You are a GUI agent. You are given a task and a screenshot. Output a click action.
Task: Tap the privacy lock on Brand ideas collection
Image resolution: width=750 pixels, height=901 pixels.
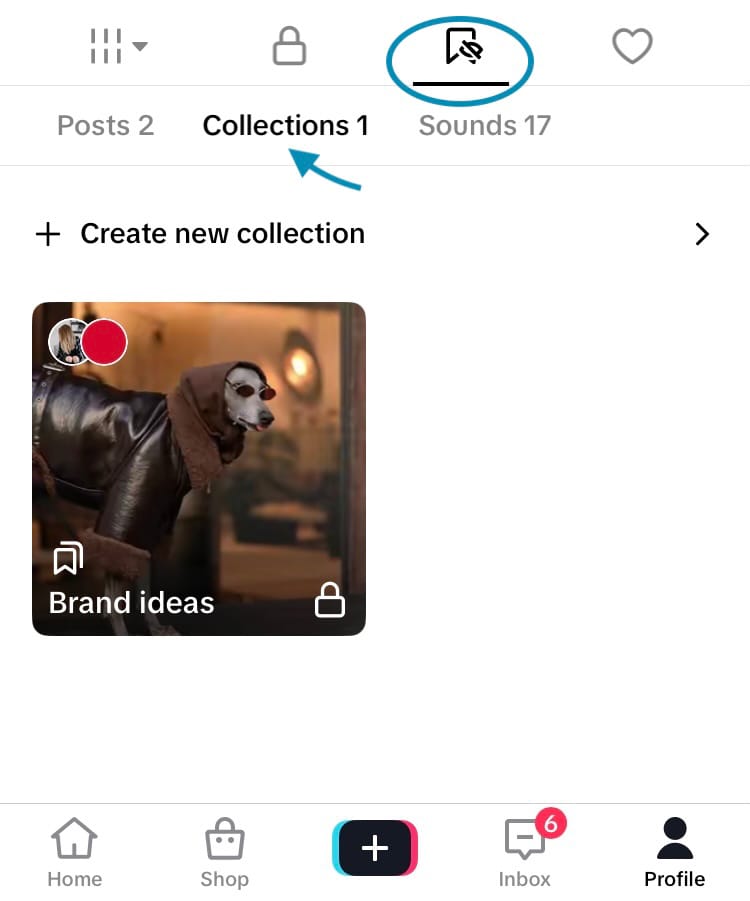click(x=330, y=600)
